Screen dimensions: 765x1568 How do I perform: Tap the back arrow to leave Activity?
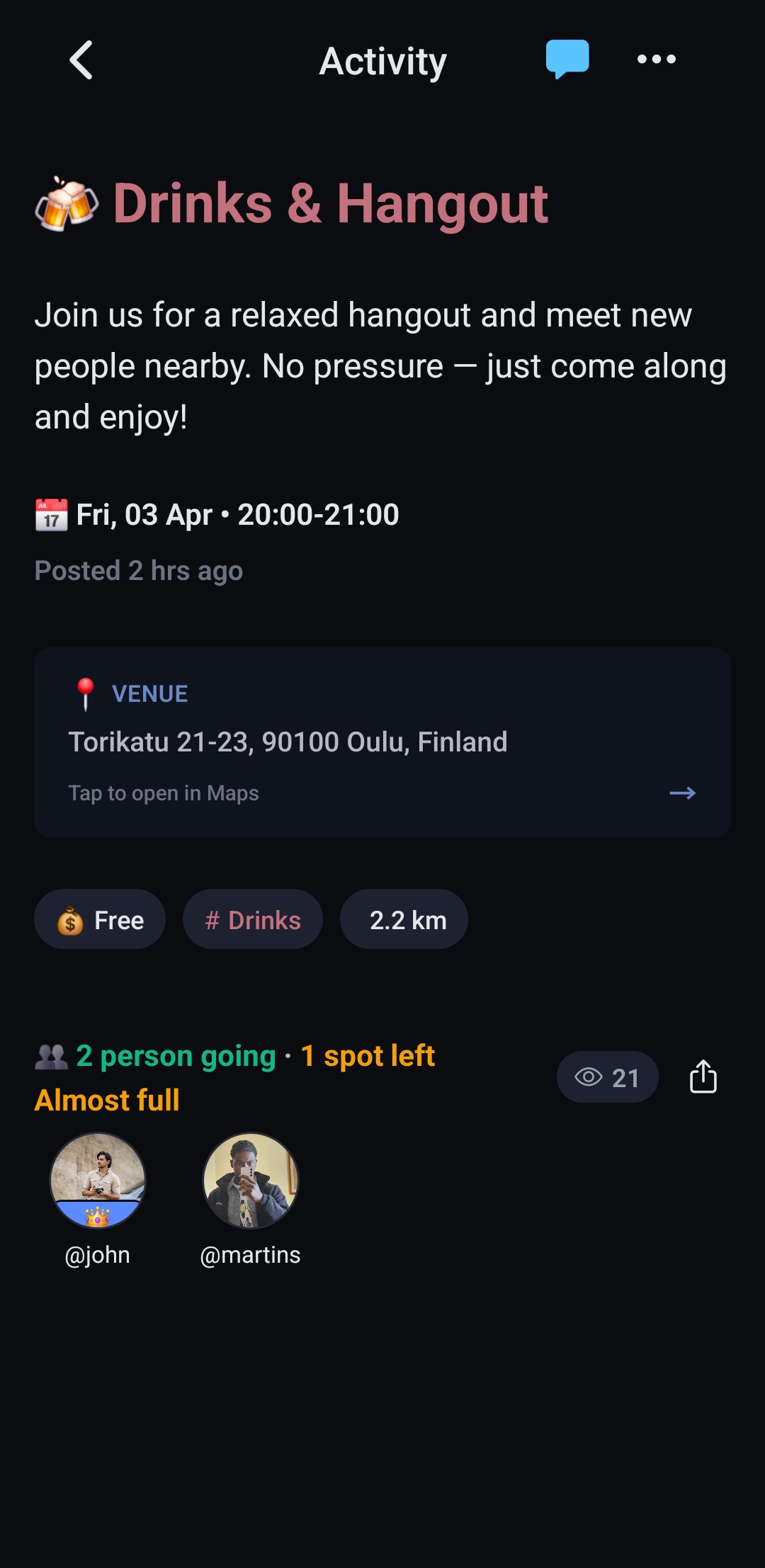80,60
